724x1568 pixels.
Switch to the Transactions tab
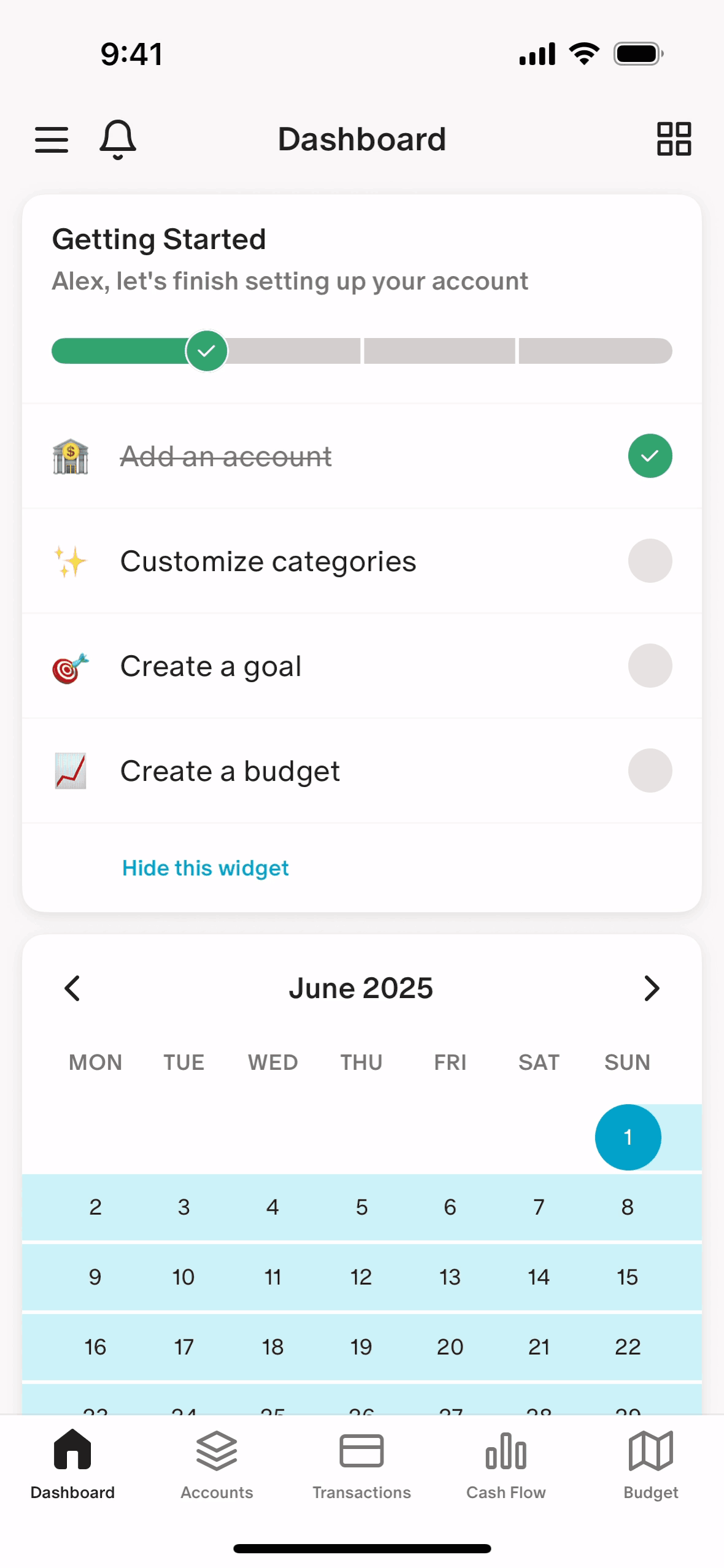(361, 1472)
